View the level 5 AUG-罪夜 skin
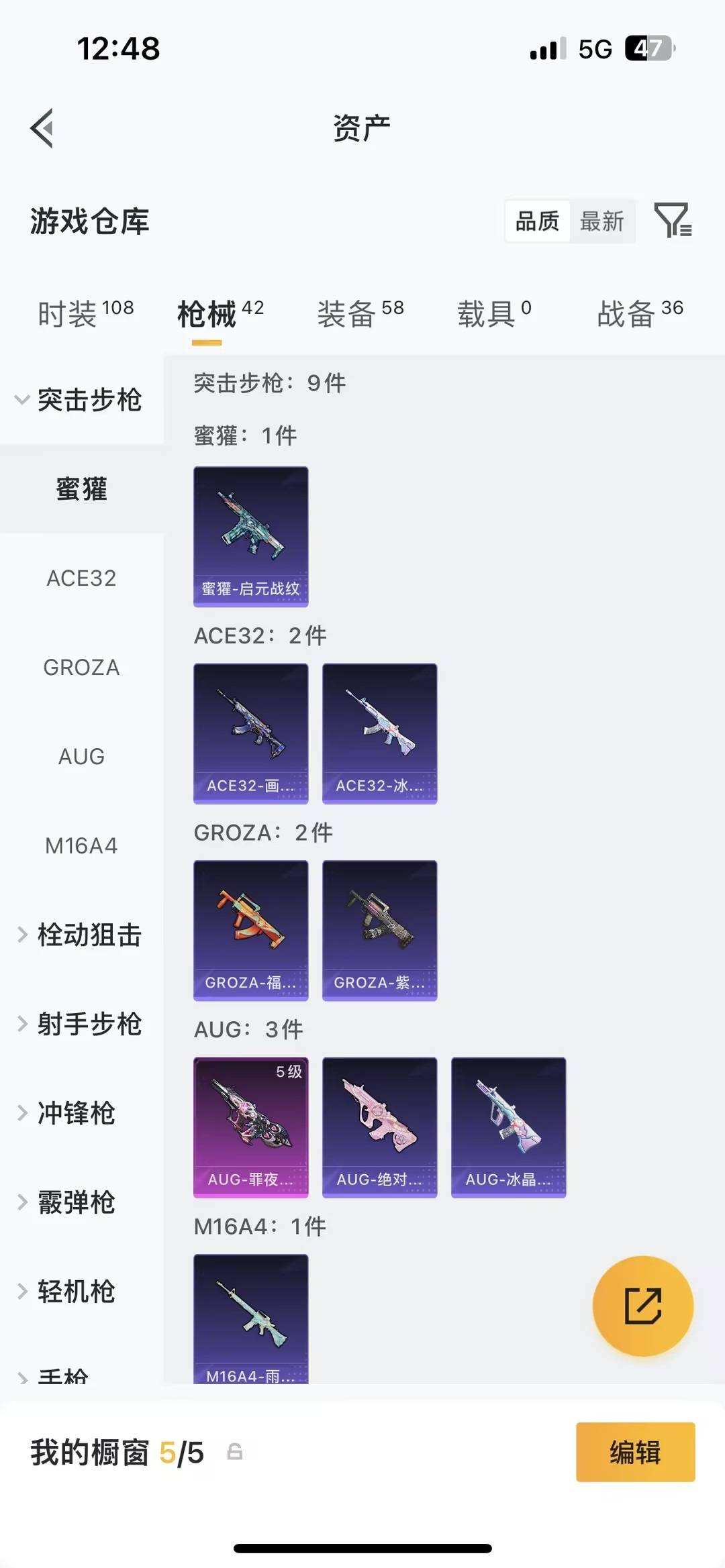The image size is (725, 1568). coord(251,1127)
